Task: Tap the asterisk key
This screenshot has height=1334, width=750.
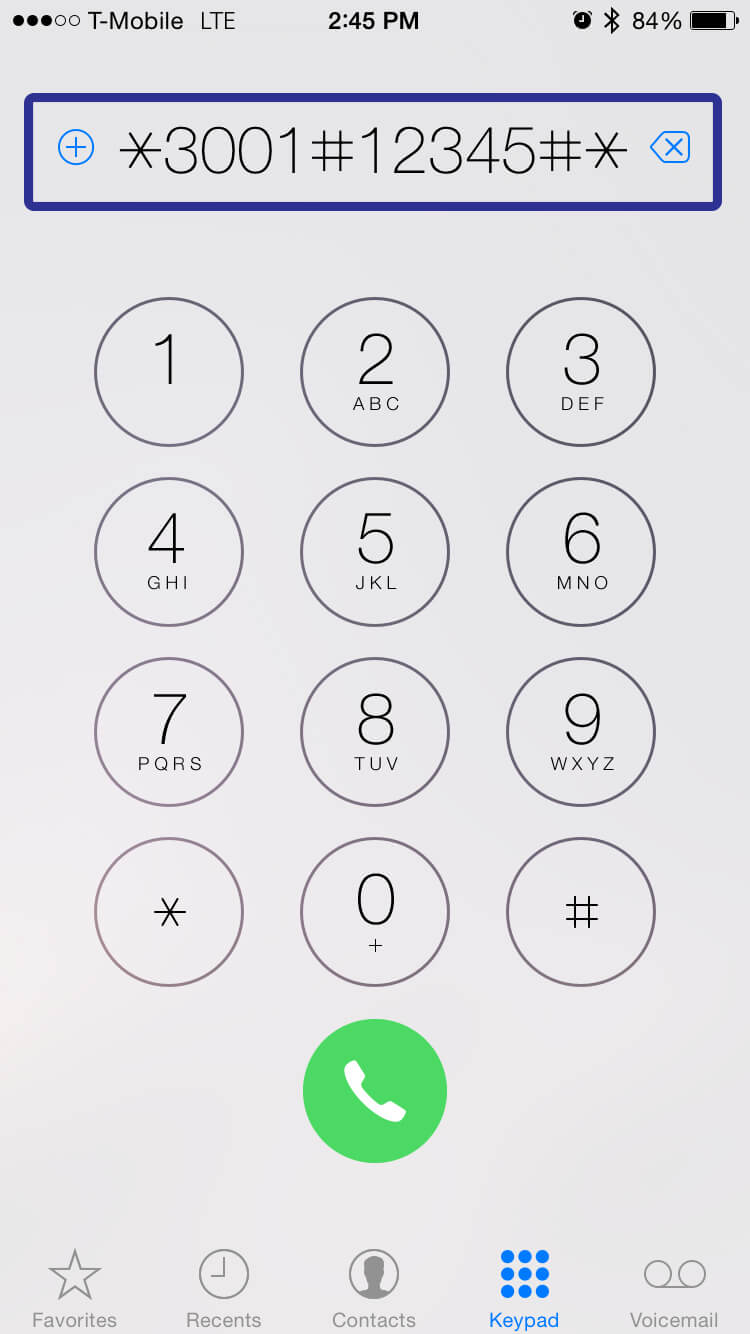Action: coord(169,912)
